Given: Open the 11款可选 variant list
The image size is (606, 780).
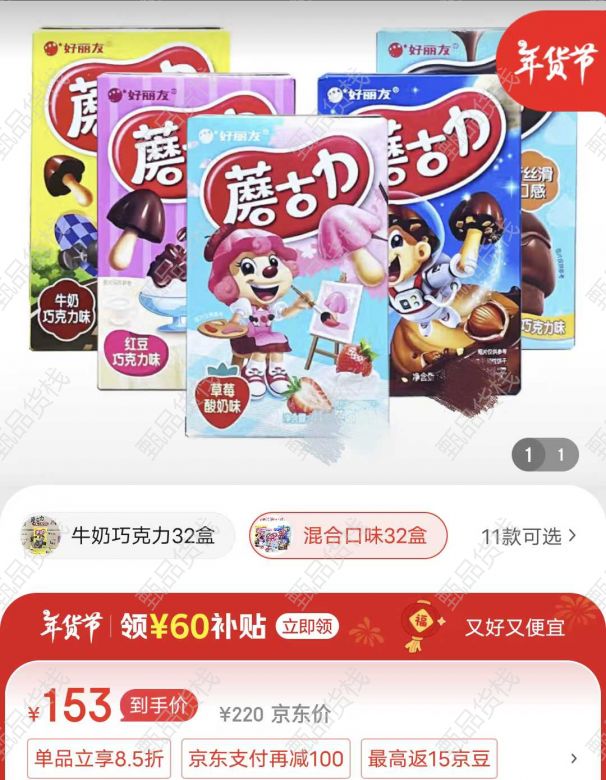Looking at the screenshot, I should 529,537.
